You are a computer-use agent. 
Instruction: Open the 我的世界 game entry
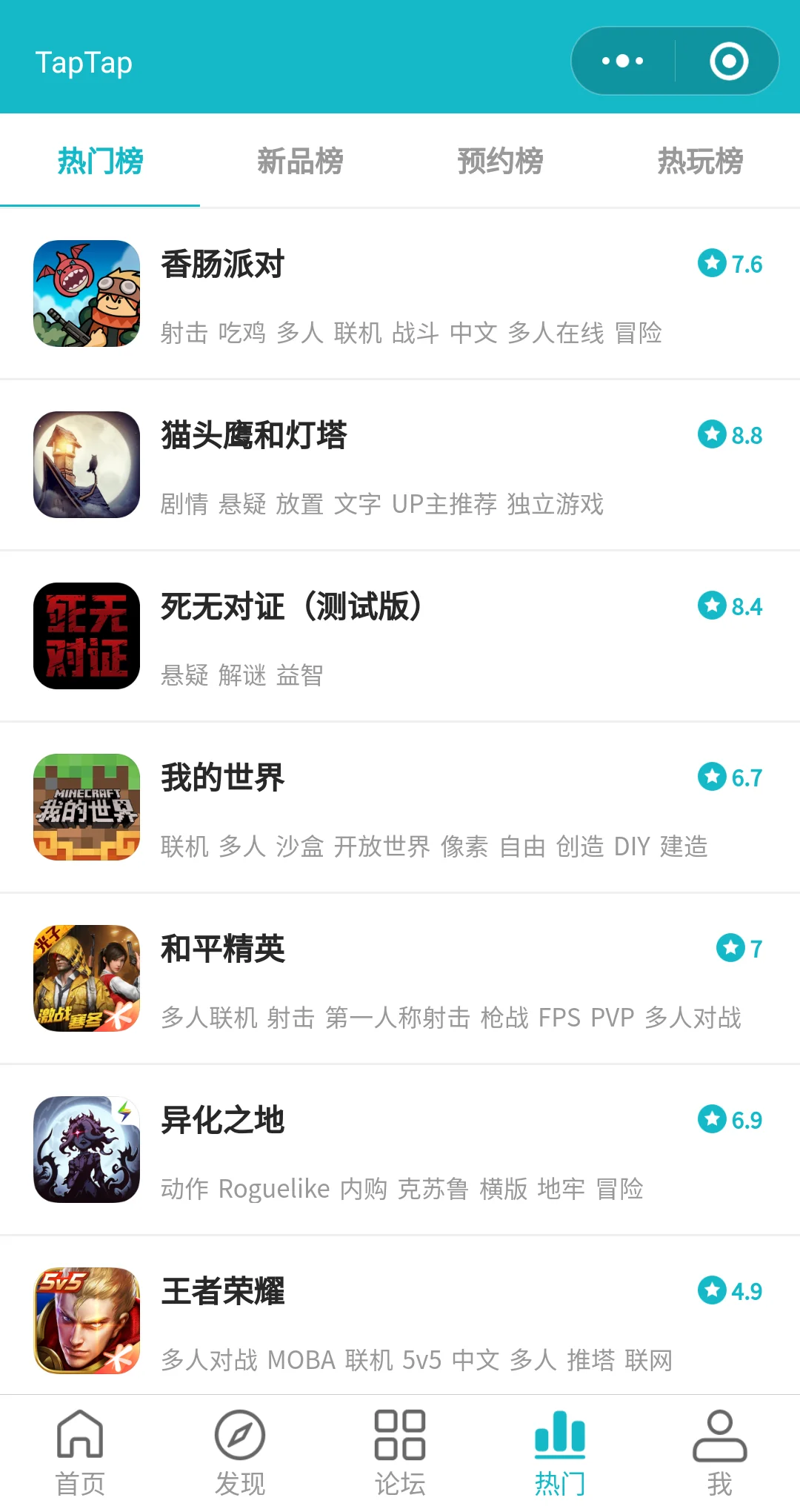[223, 778]
